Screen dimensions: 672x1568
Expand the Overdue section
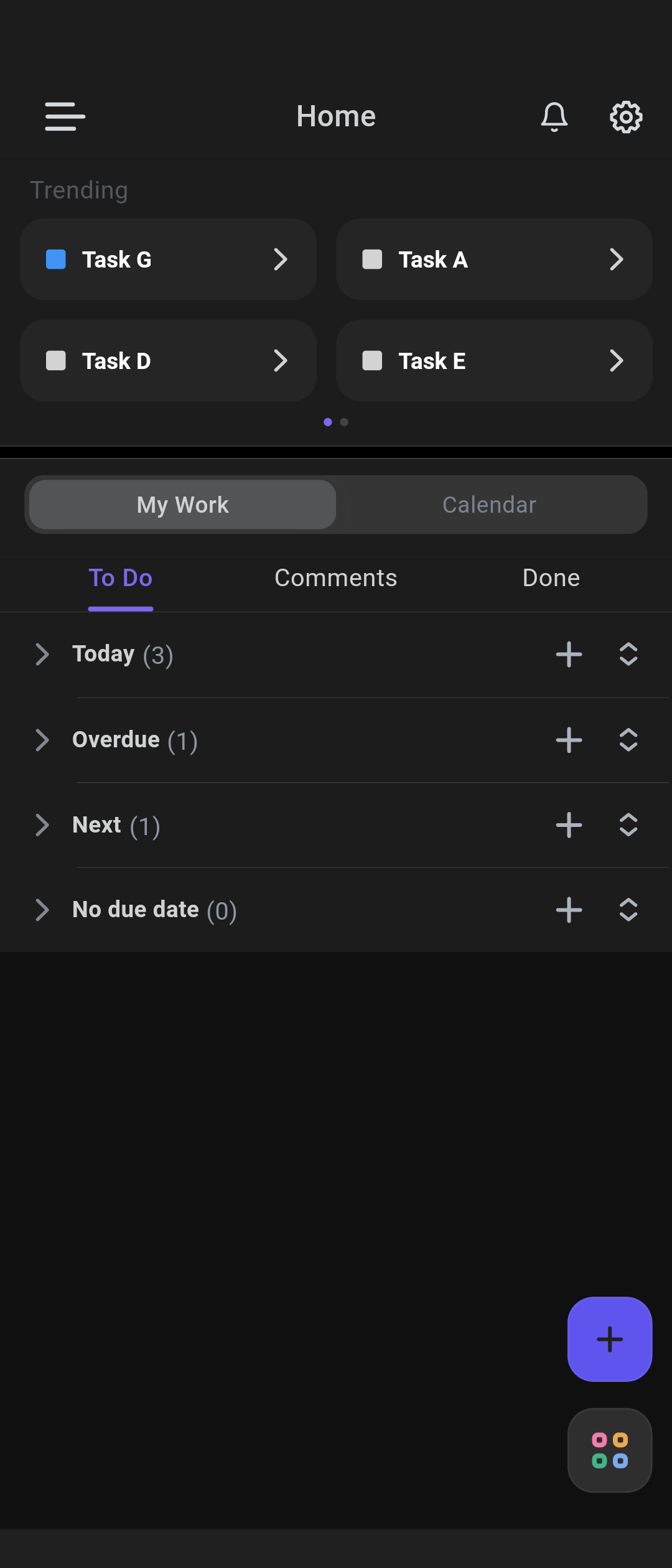(x=42, y=740)
